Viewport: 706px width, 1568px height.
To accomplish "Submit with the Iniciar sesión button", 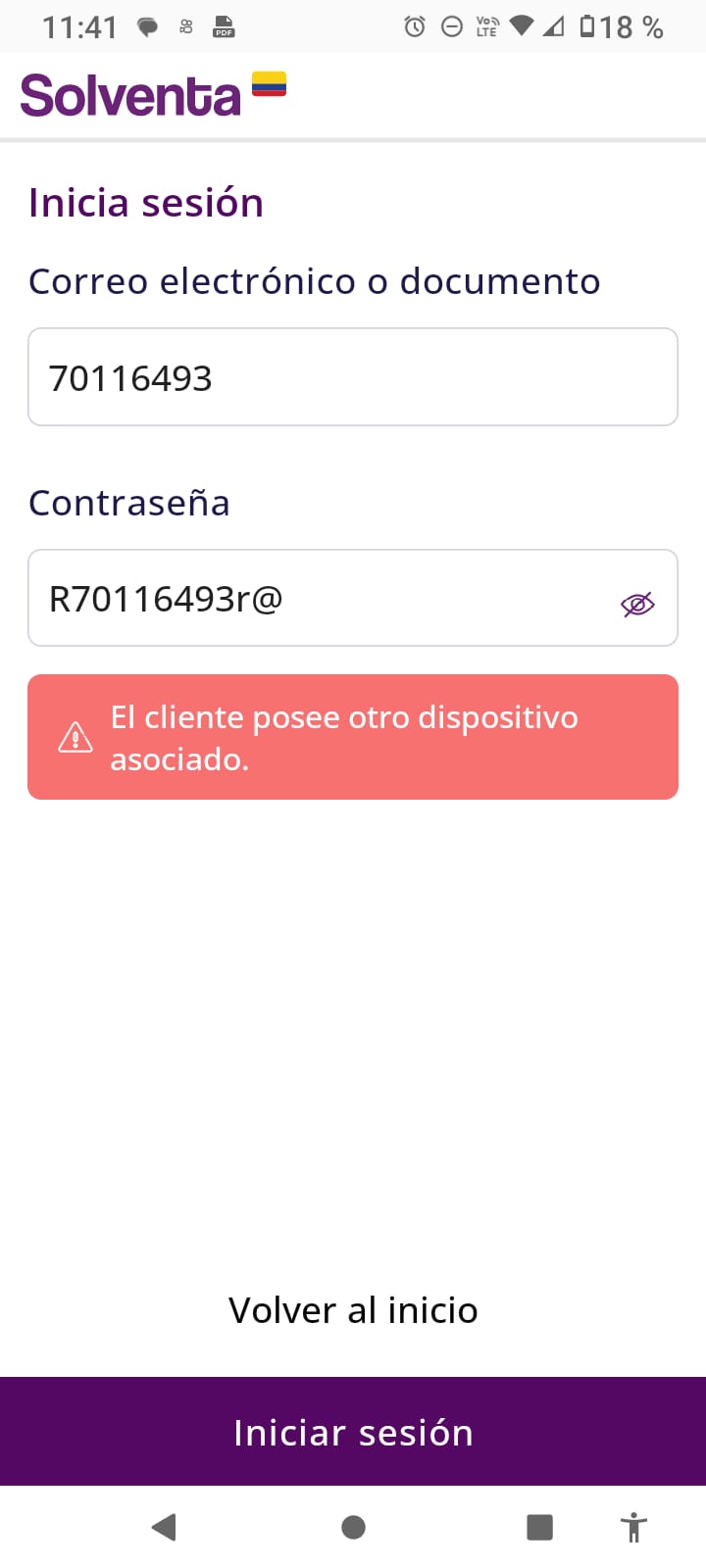I will (x=353, y=1432).
